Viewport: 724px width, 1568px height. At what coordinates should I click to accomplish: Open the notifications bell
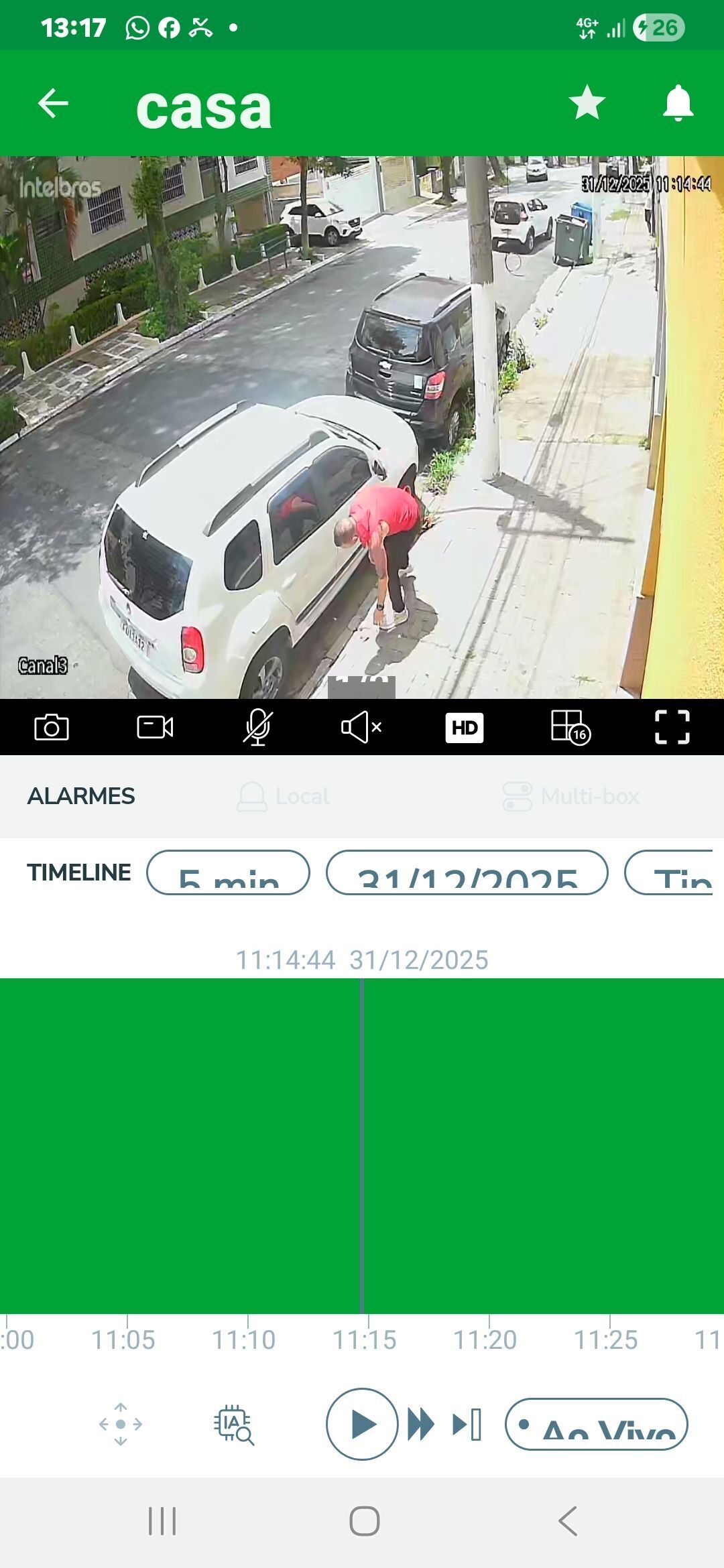click(x=678, y=103)
